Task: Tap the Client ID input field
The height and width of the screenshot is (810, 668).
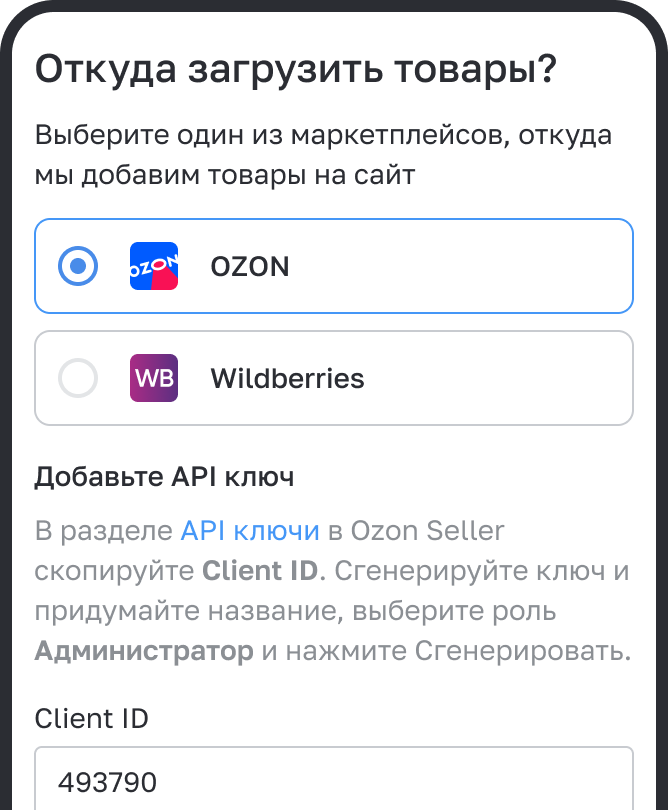Action: click(334, 780)
